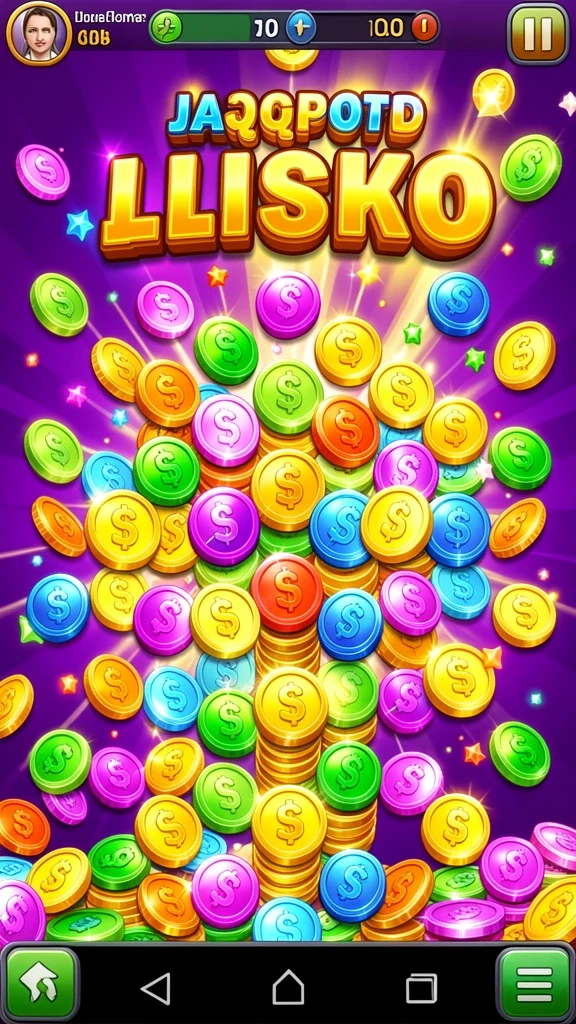Go back with the system back button
This screenshot has width=576, height=1024.
pos(156,987)
